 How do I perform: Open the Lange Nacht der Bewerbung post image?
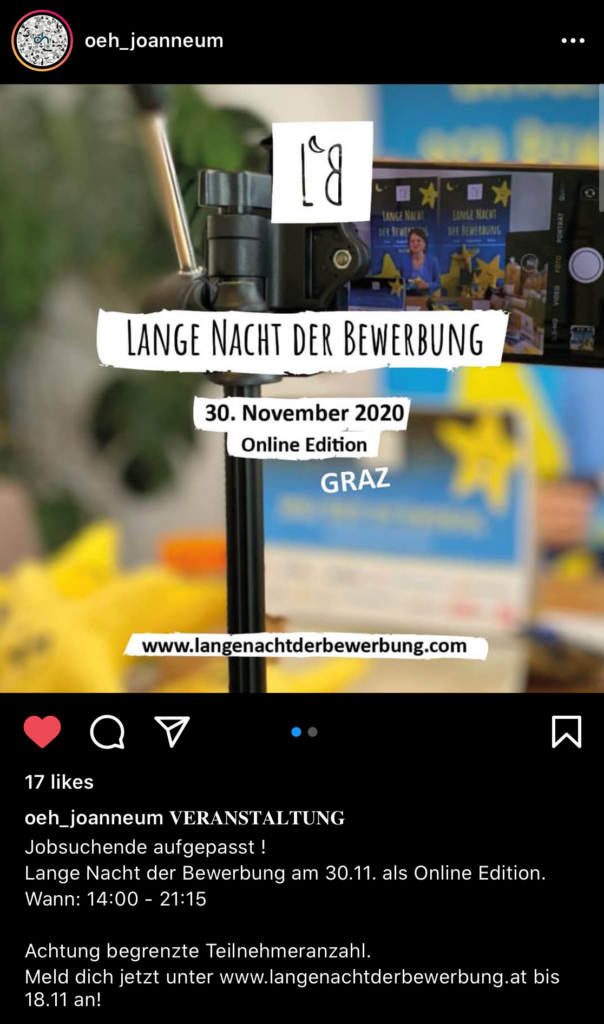coord(302,388)
